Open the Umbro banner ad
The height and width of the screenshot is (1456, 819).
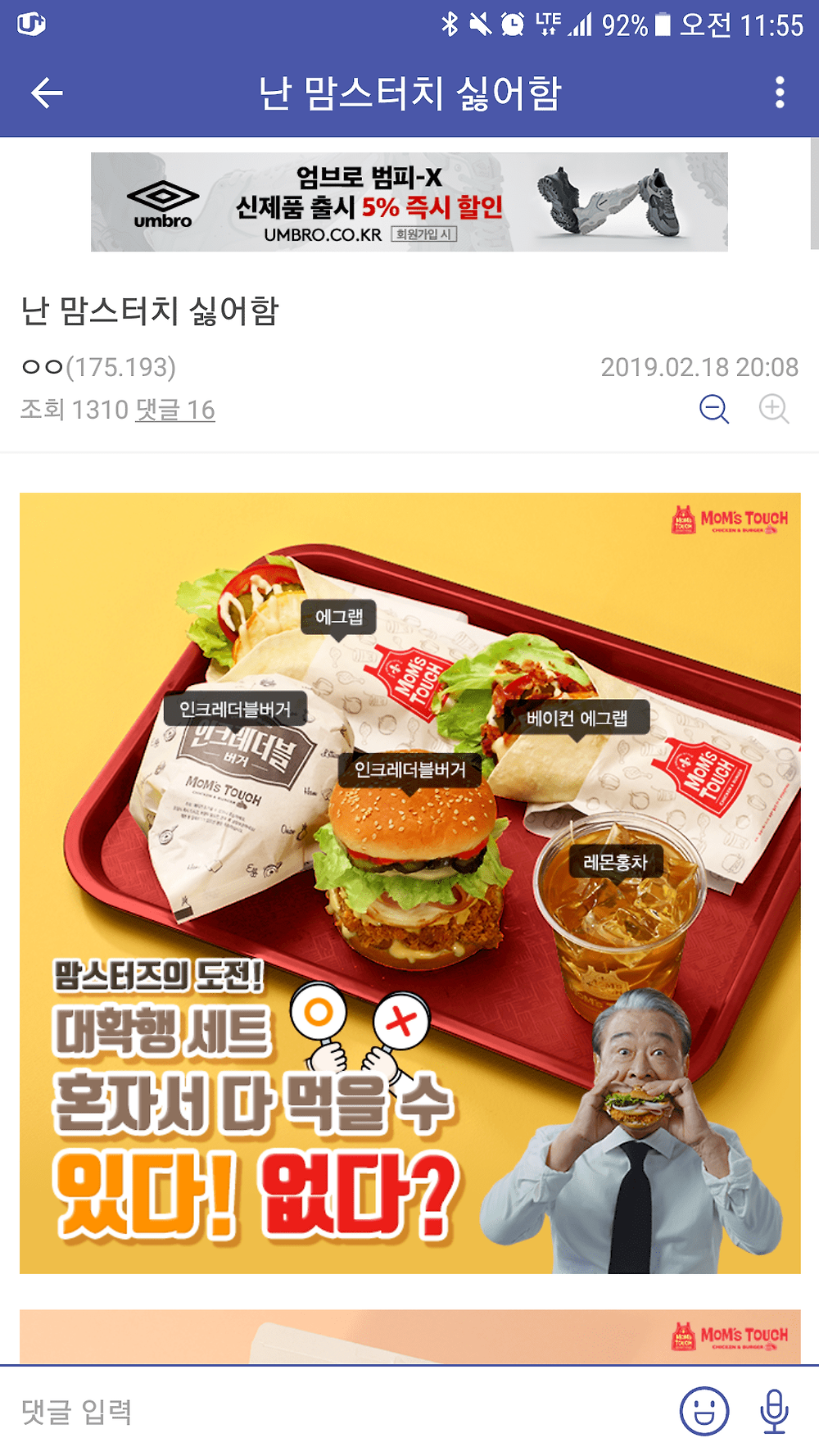click(x=409, y=202)
